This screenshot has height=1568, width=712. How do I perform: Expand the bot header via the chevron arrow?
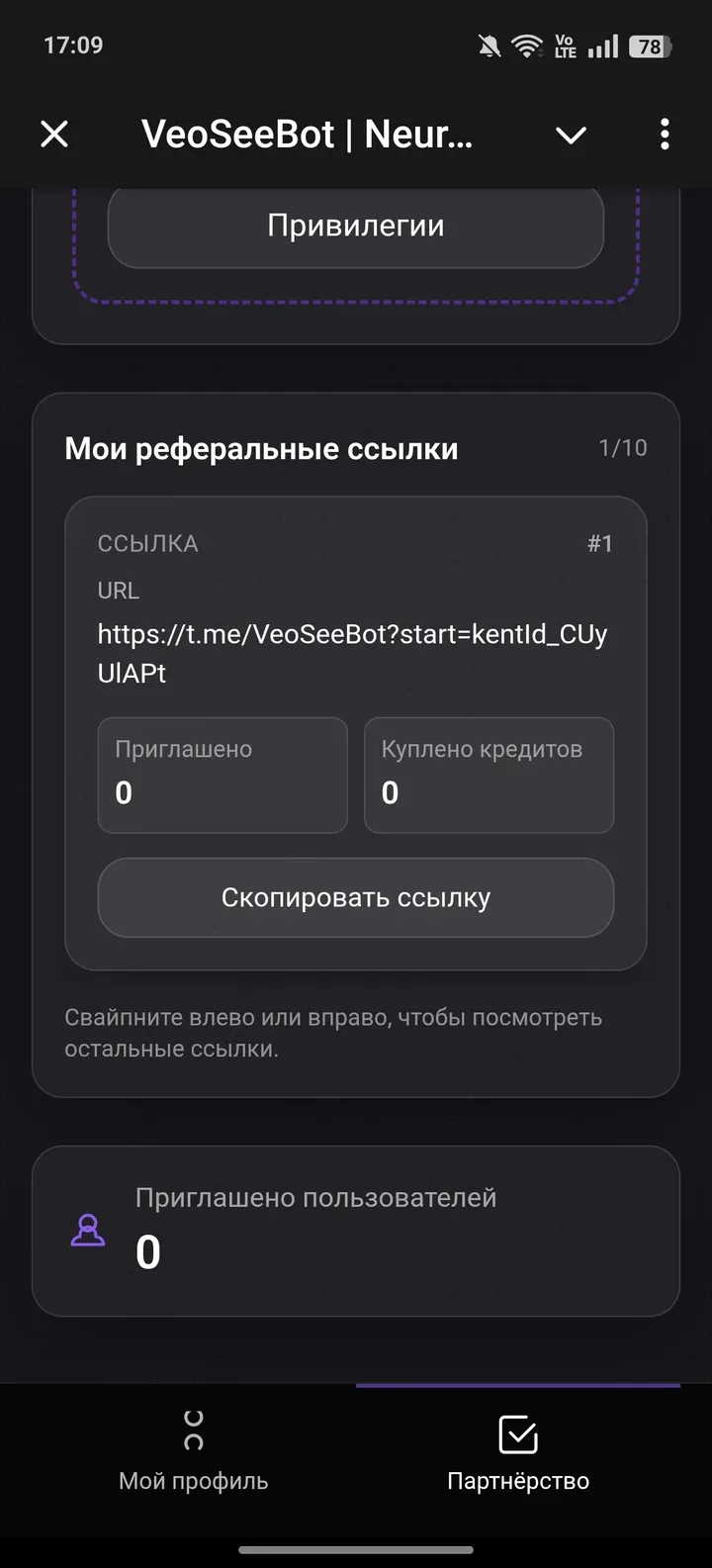[x=571, y=134]
